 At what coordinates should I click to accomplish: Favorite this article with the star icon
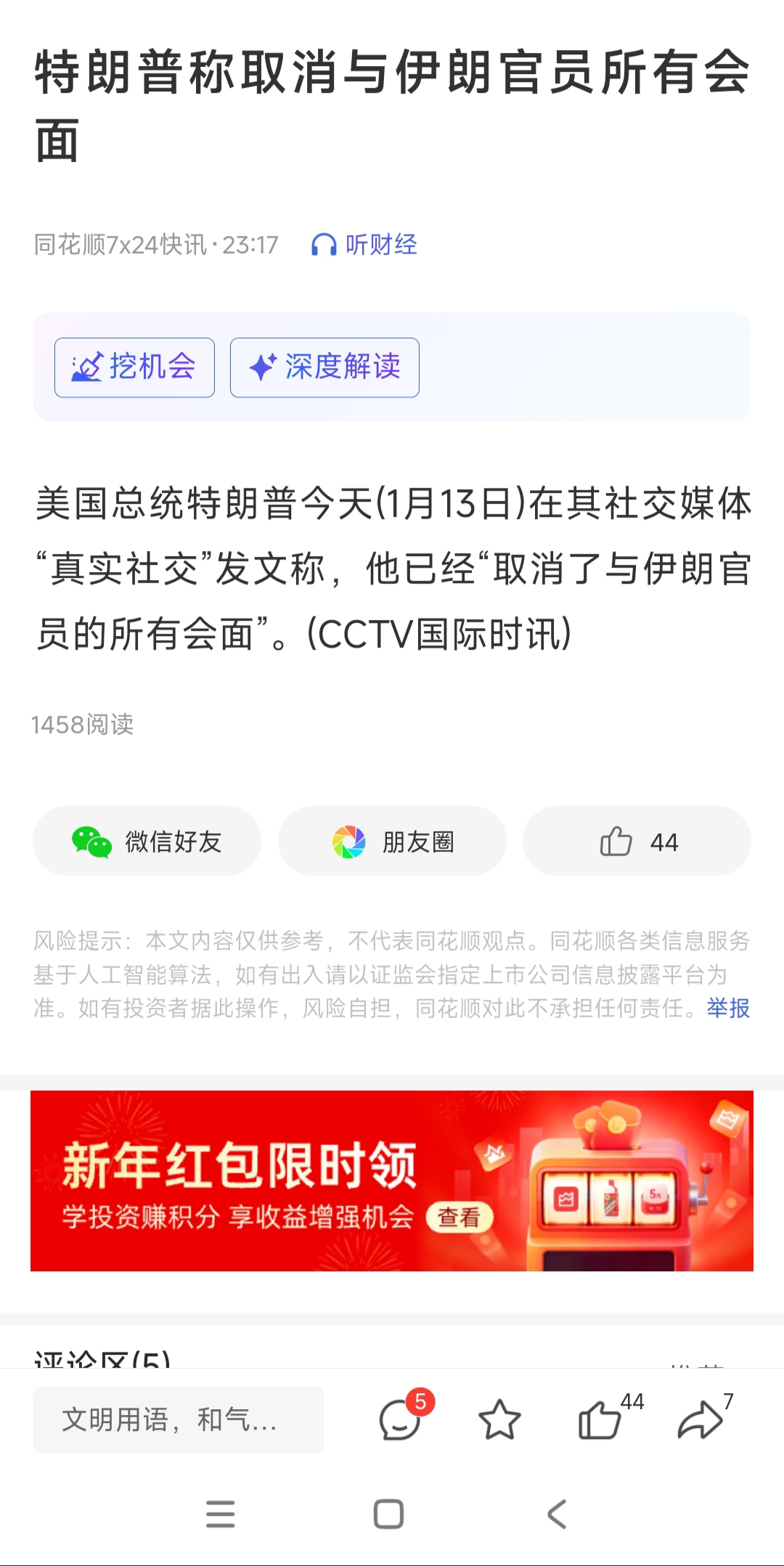point(499,1419)
